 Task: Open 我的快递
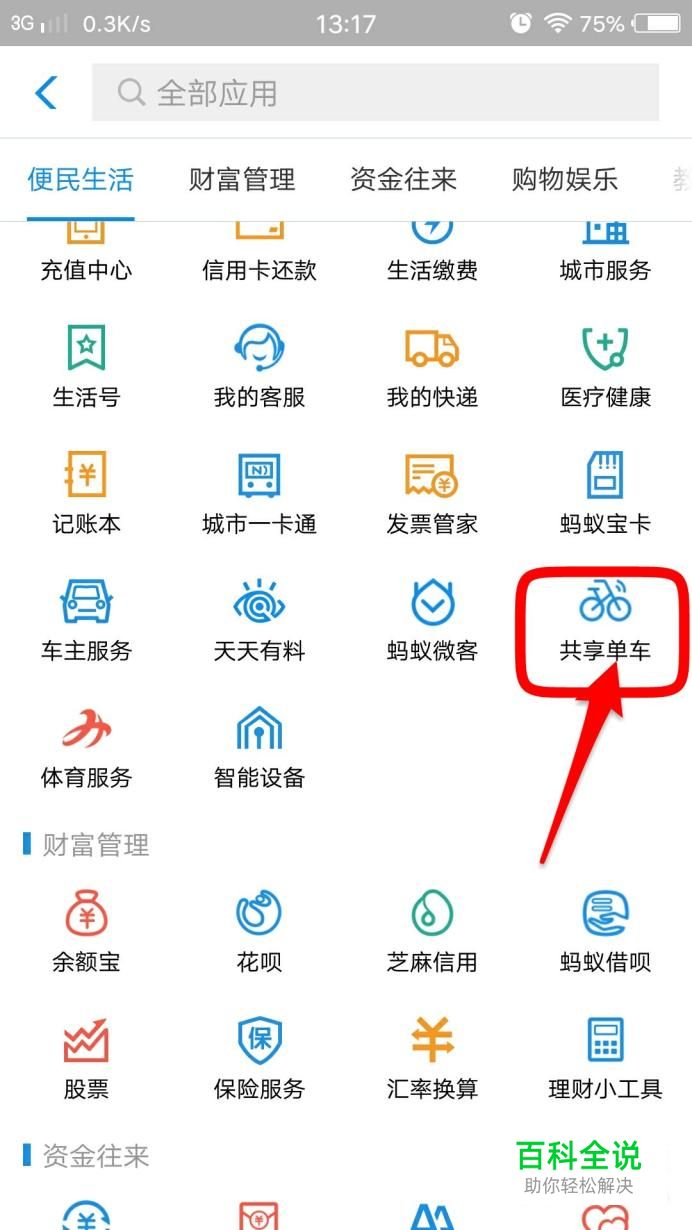coord(432,366)
